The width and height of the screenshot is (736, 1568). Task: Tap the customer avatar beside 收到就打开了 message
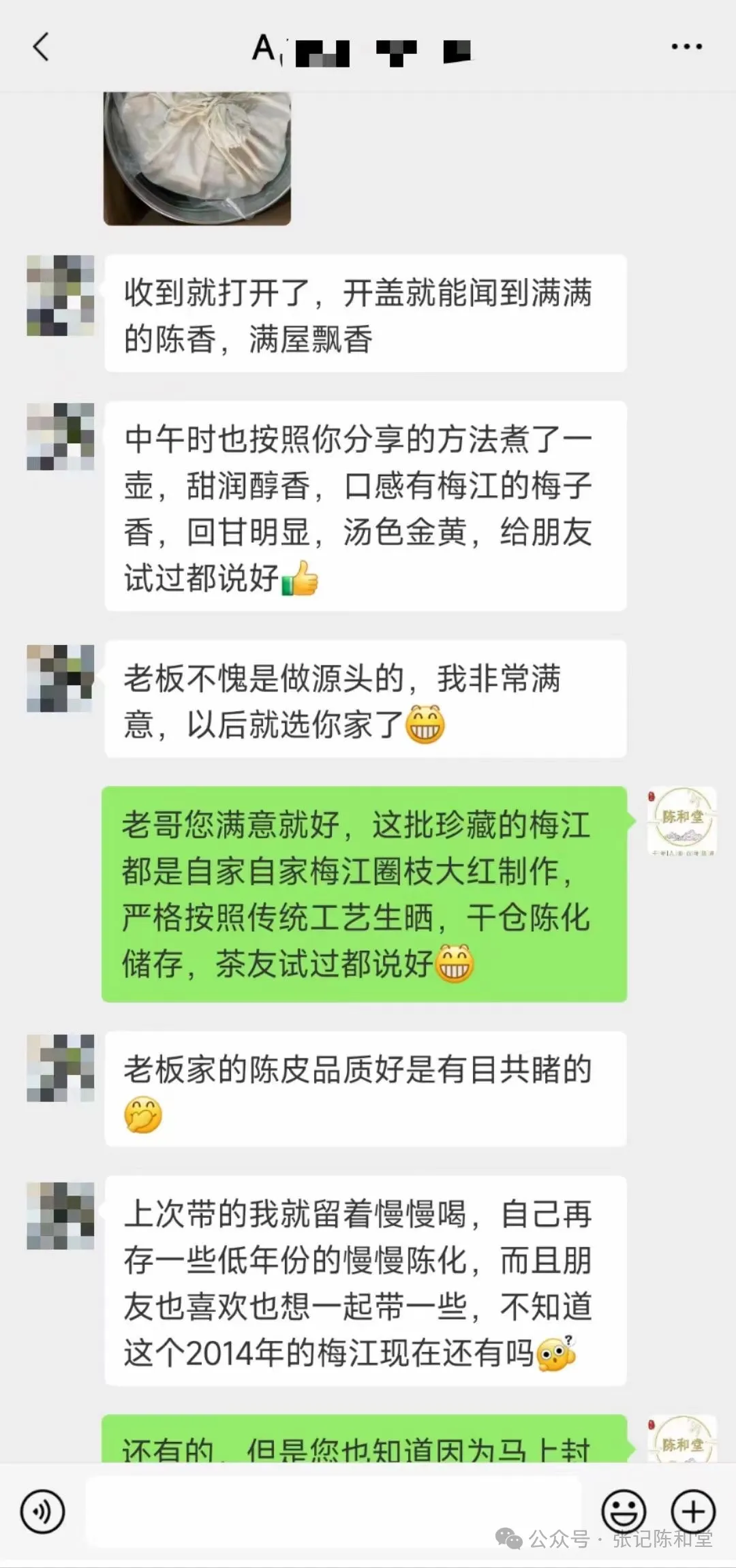[61, 296]
